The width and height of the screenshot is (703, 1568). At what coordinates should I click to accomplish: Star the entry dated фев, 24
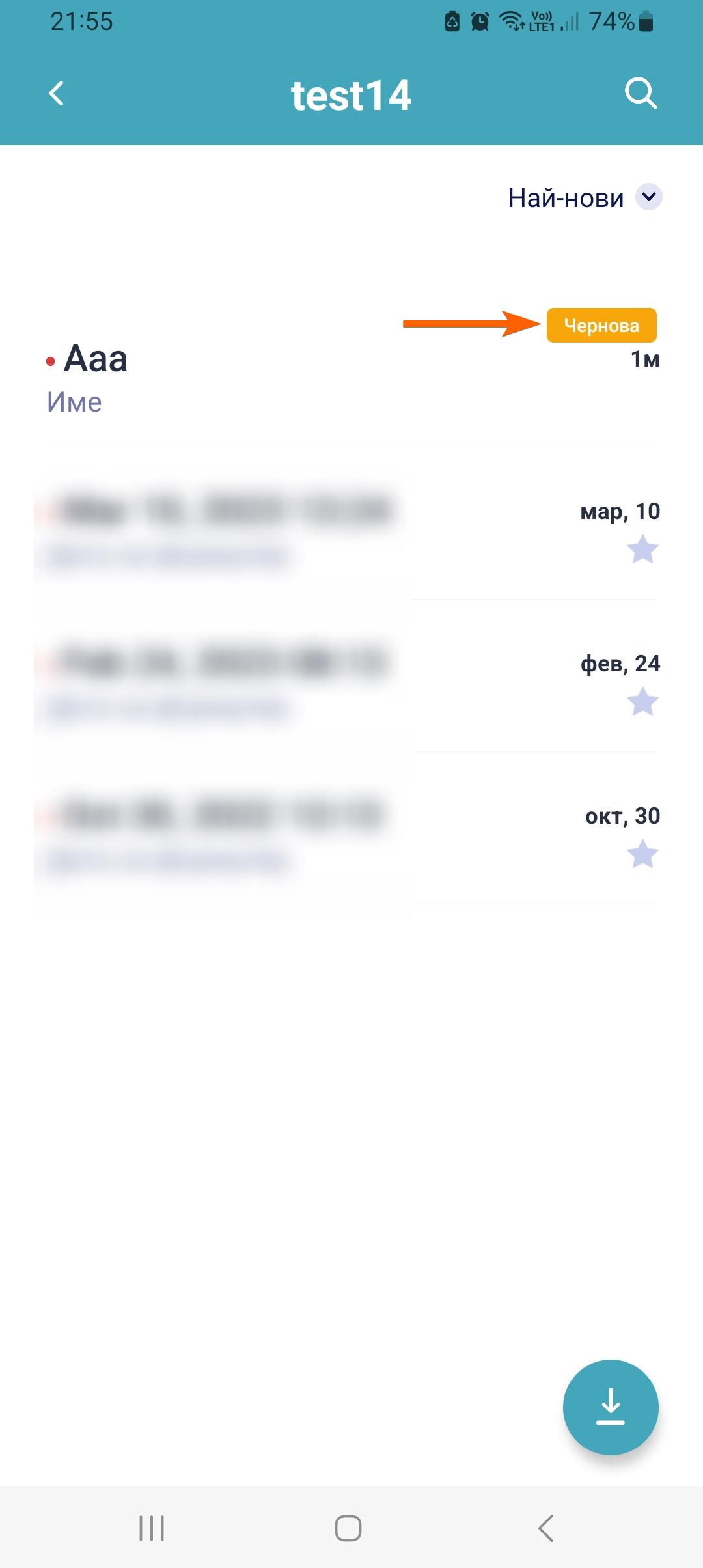click(642, 702)
